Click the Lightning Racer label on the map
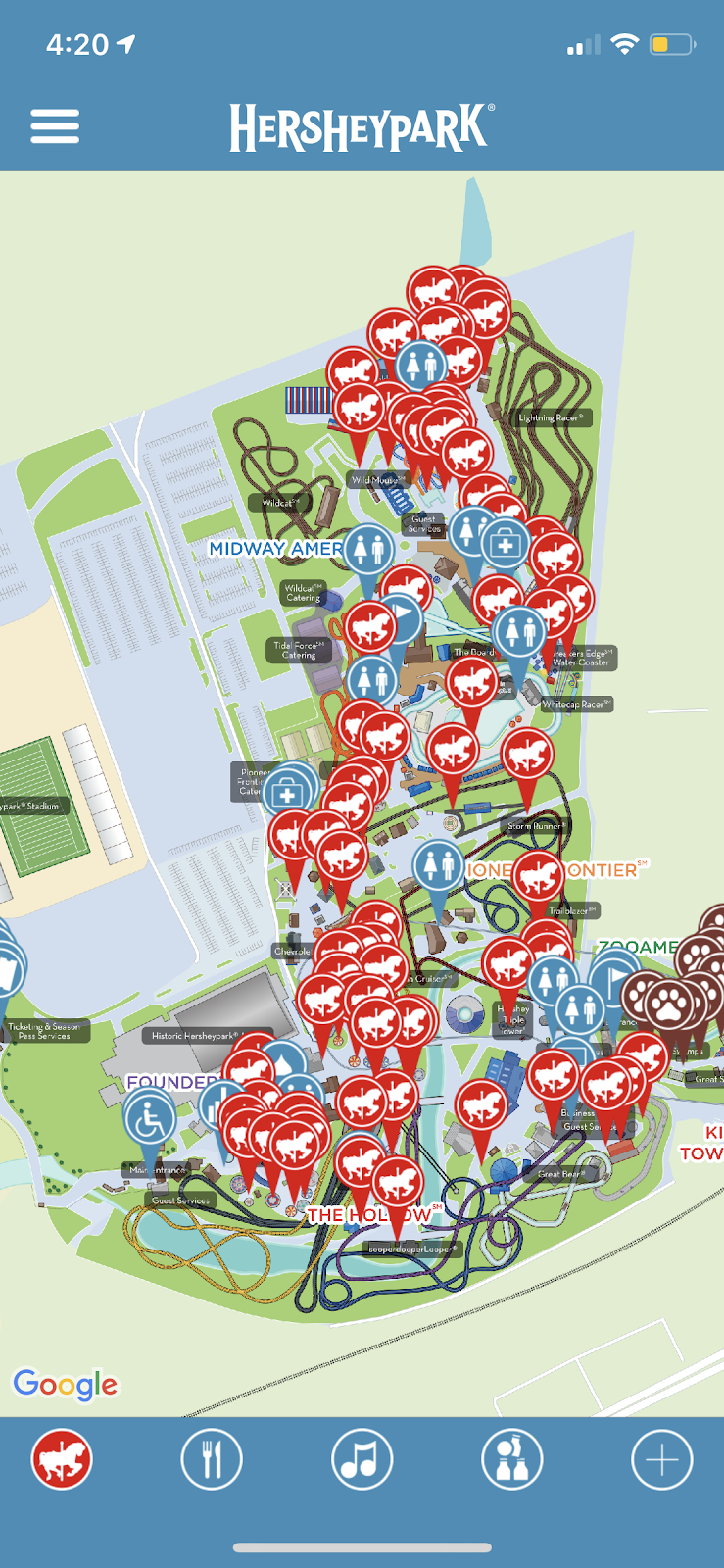This screenshot has width=724, height=1568. (x=550, y=416)
